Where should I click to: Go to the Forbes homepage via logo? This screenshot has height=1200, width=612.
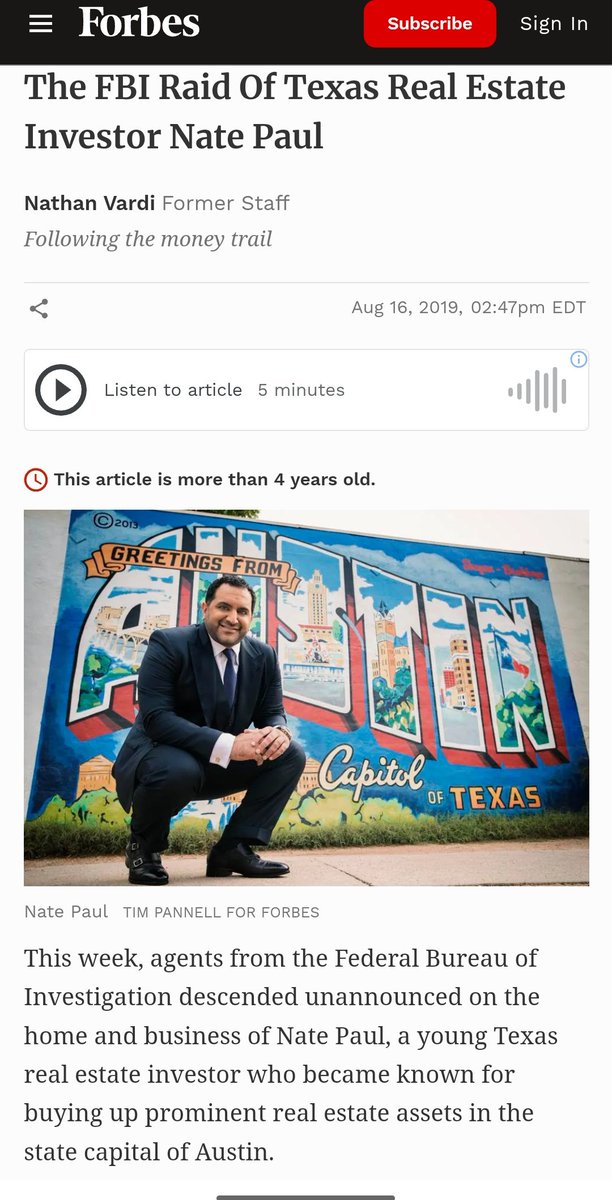(x=139, y=23)
